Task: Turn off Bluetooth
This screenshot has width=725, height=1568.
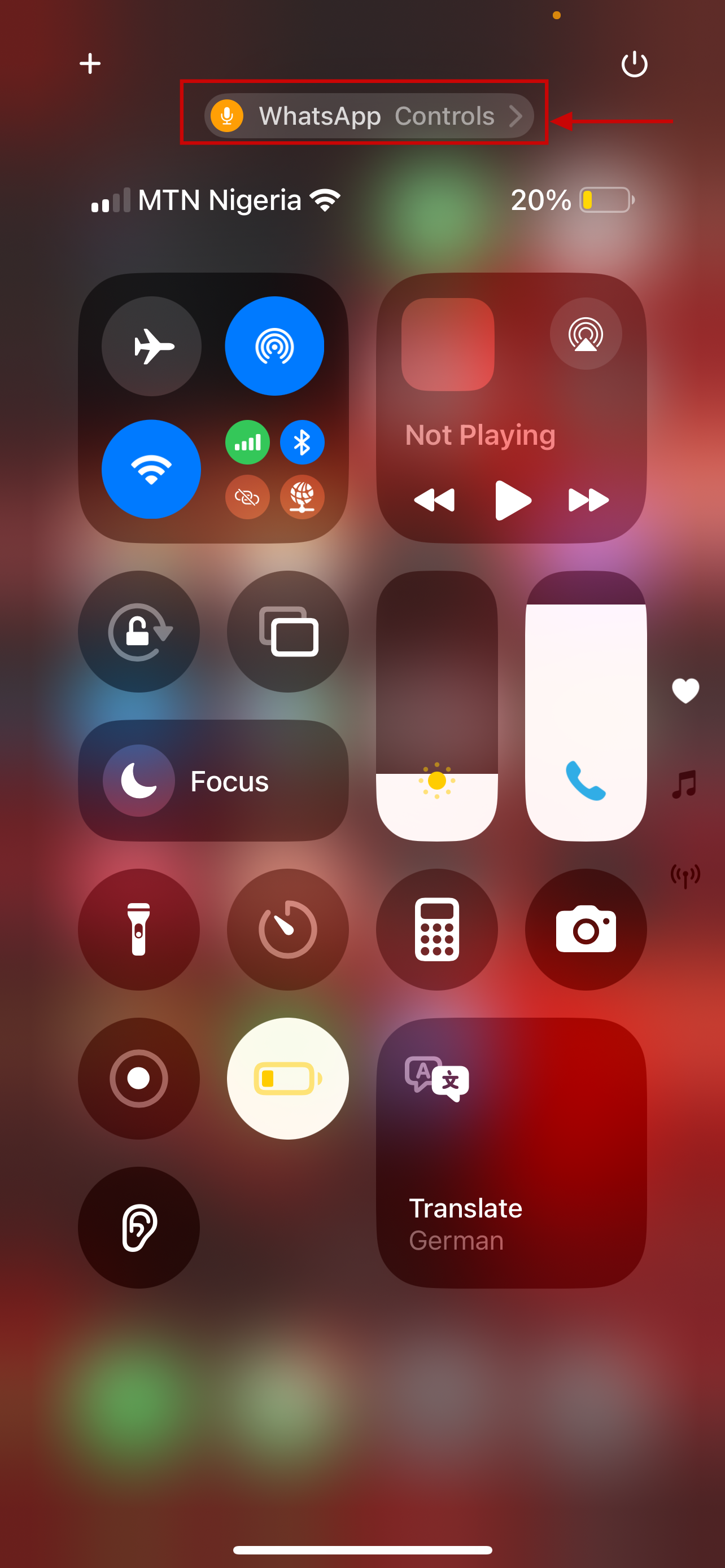Action: pos(302,443)
